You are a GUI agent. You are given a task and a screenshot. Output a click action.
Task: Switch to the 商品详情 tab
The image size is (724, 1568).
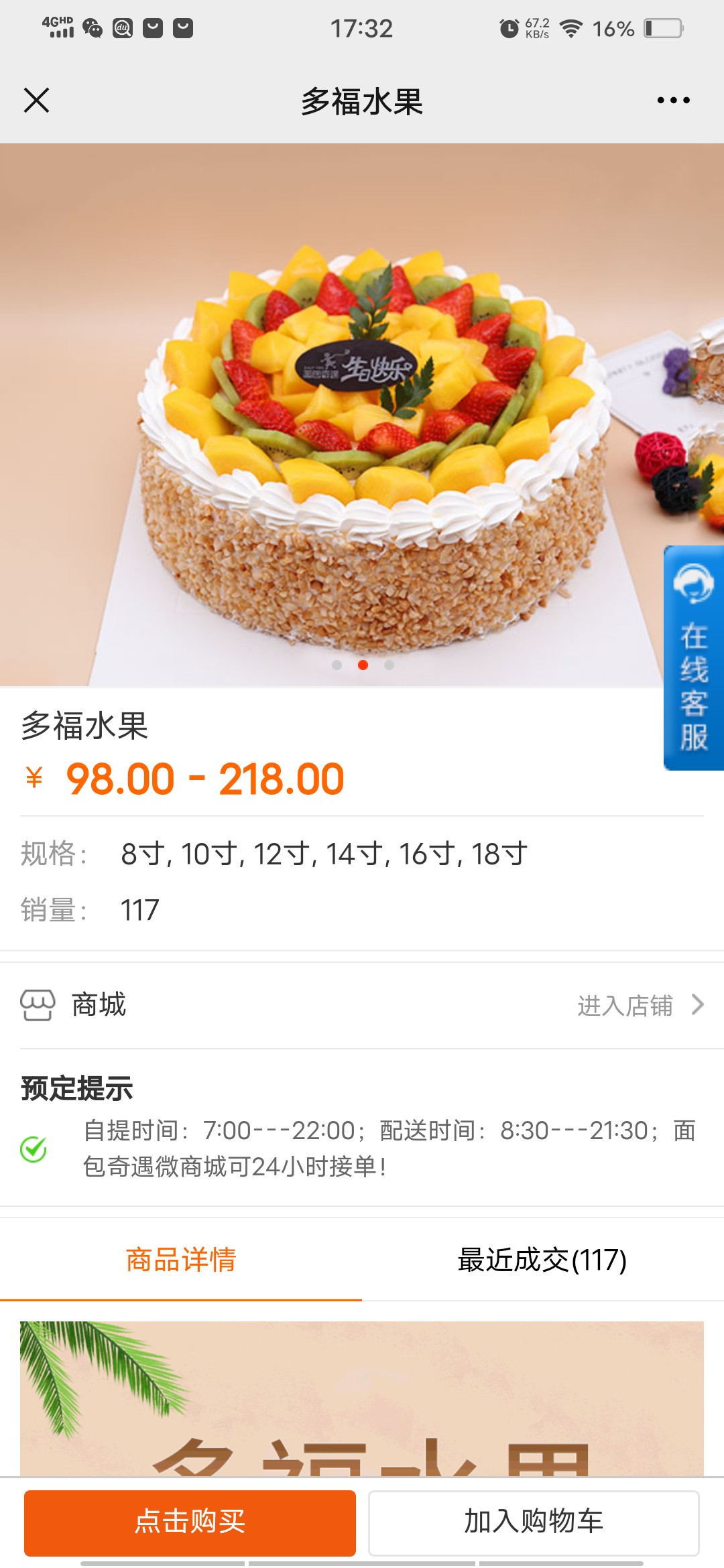pos(181,1260)
